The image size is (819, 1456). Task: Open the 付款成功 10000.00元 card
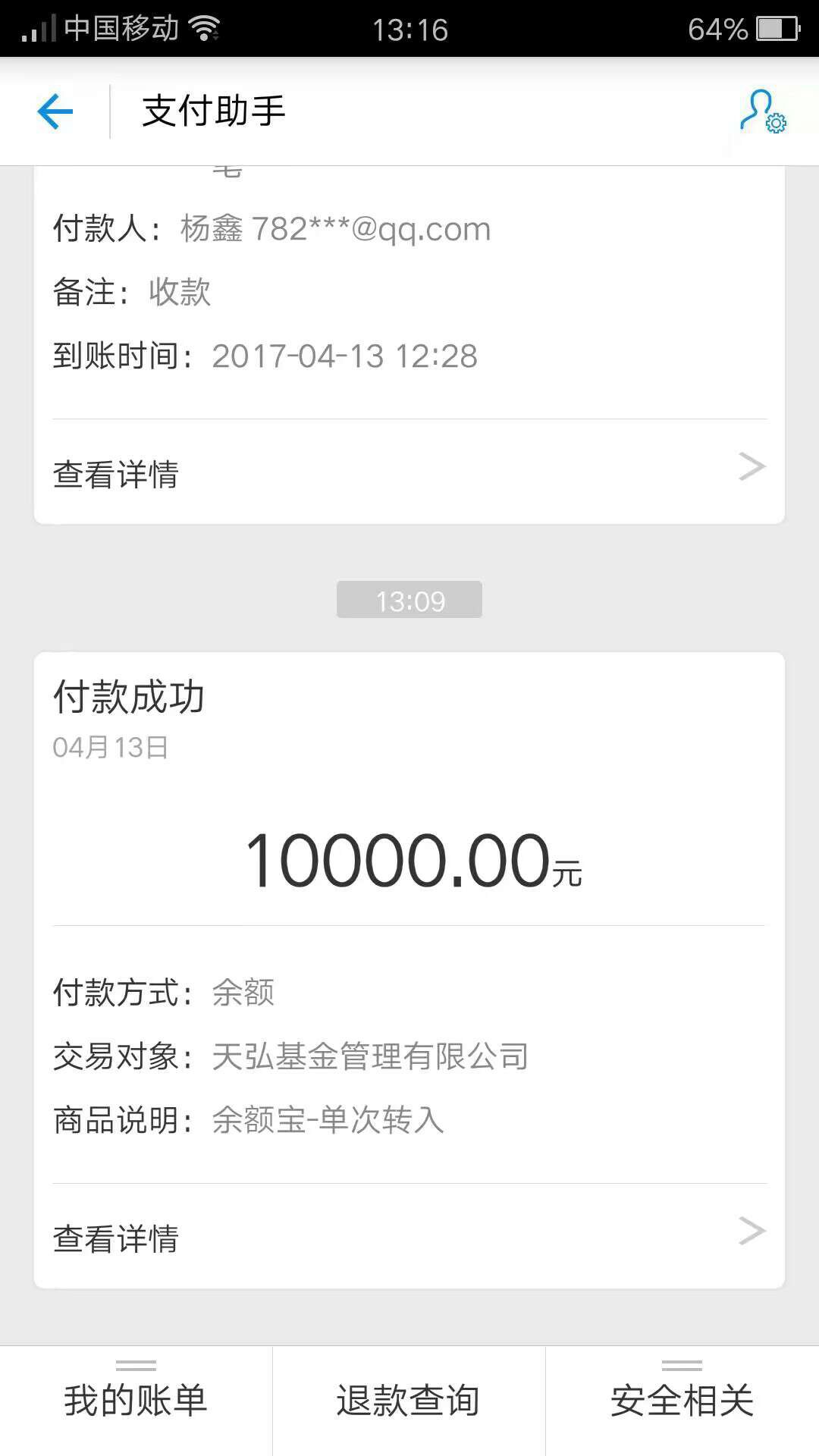(409, 861)
